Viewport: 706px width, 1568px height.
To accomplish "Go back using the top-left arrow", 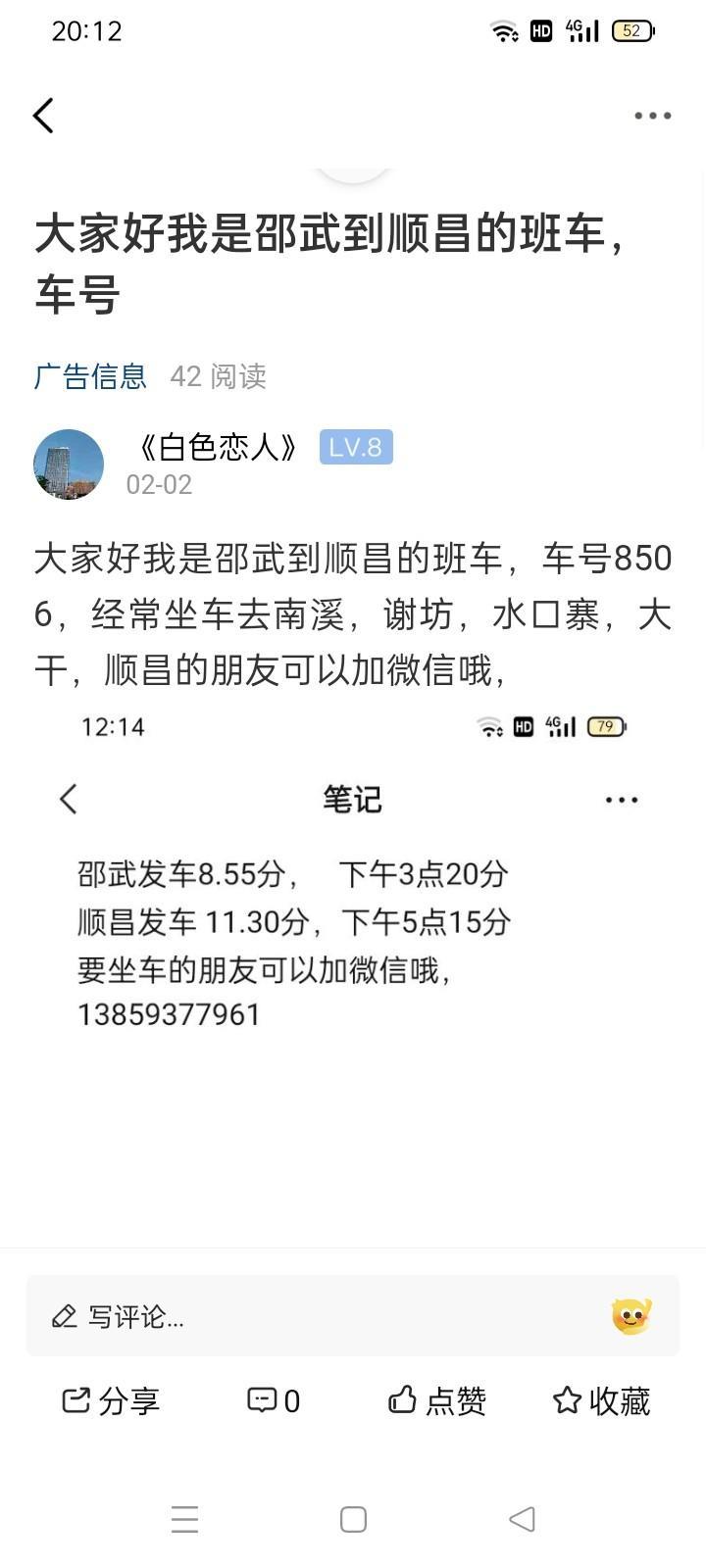I will pyautogui.click(x=43, y=116).
